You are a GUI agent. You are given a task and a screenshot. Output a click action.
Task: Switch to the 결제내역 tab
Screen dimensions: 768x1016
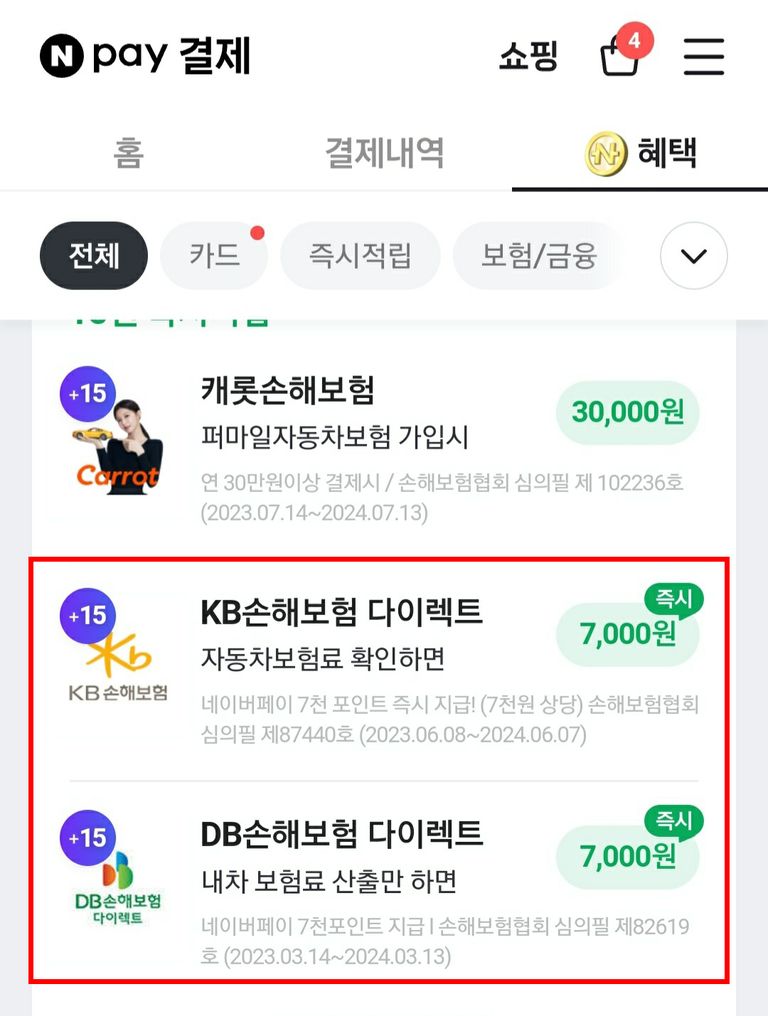pyautogui.click(x=384, y=153)
